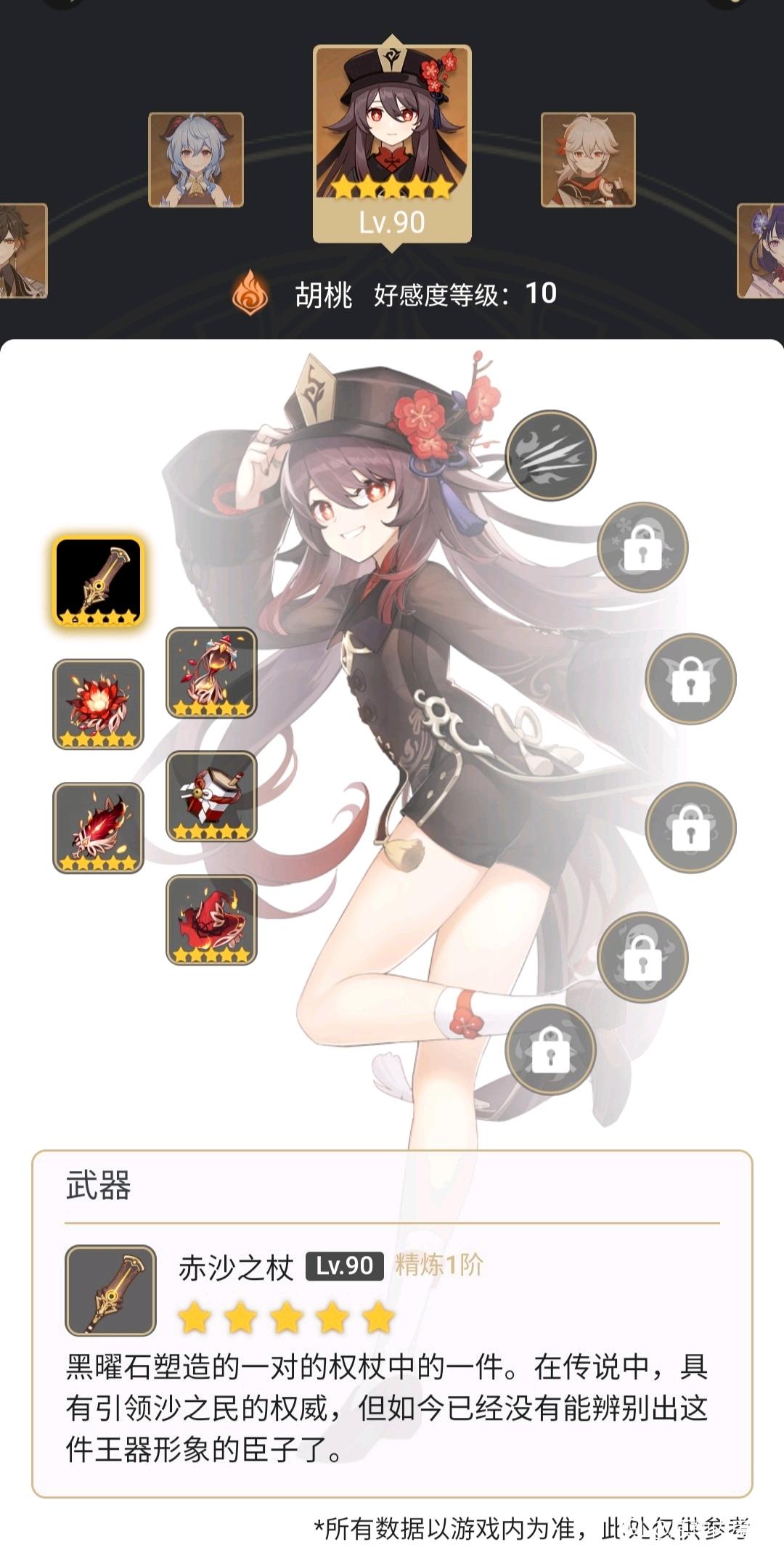Tap the fourth locked constellation icon

click(690, 827)
